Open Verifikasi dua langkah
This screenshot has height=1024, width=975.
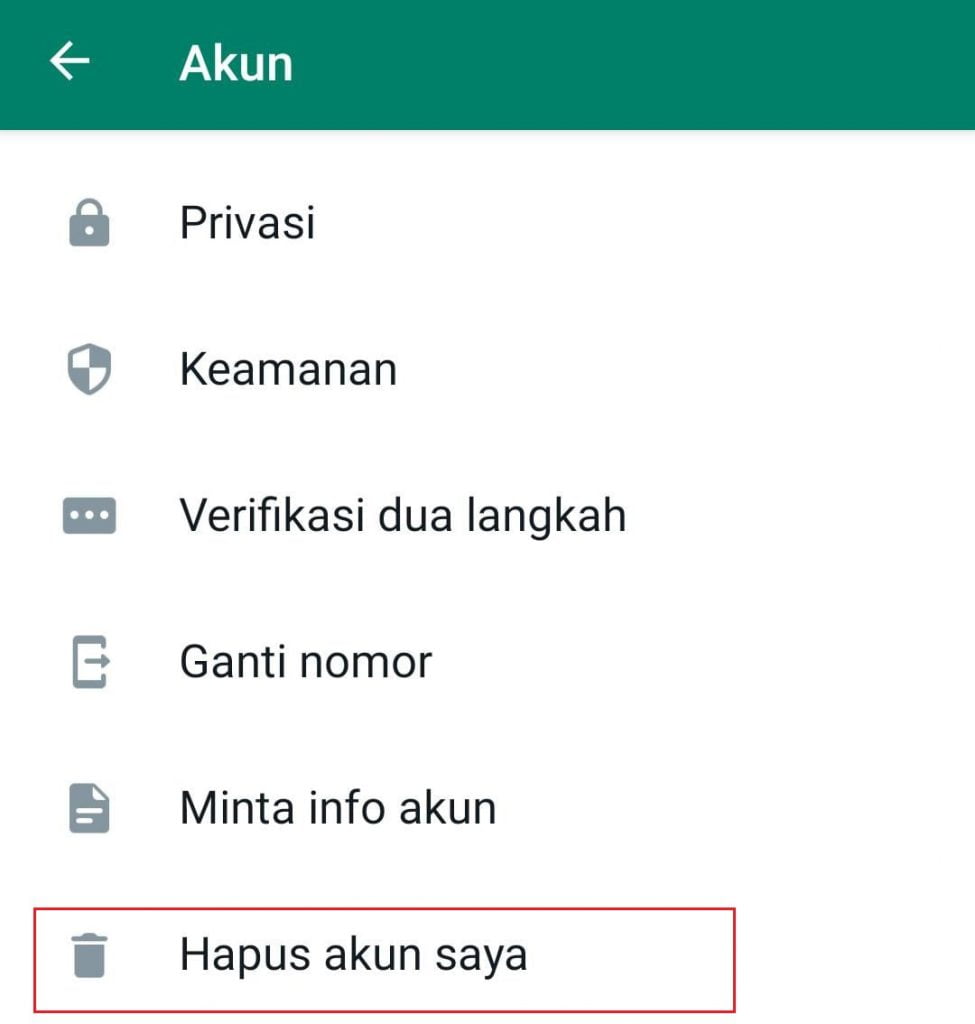tap(402, 516)
